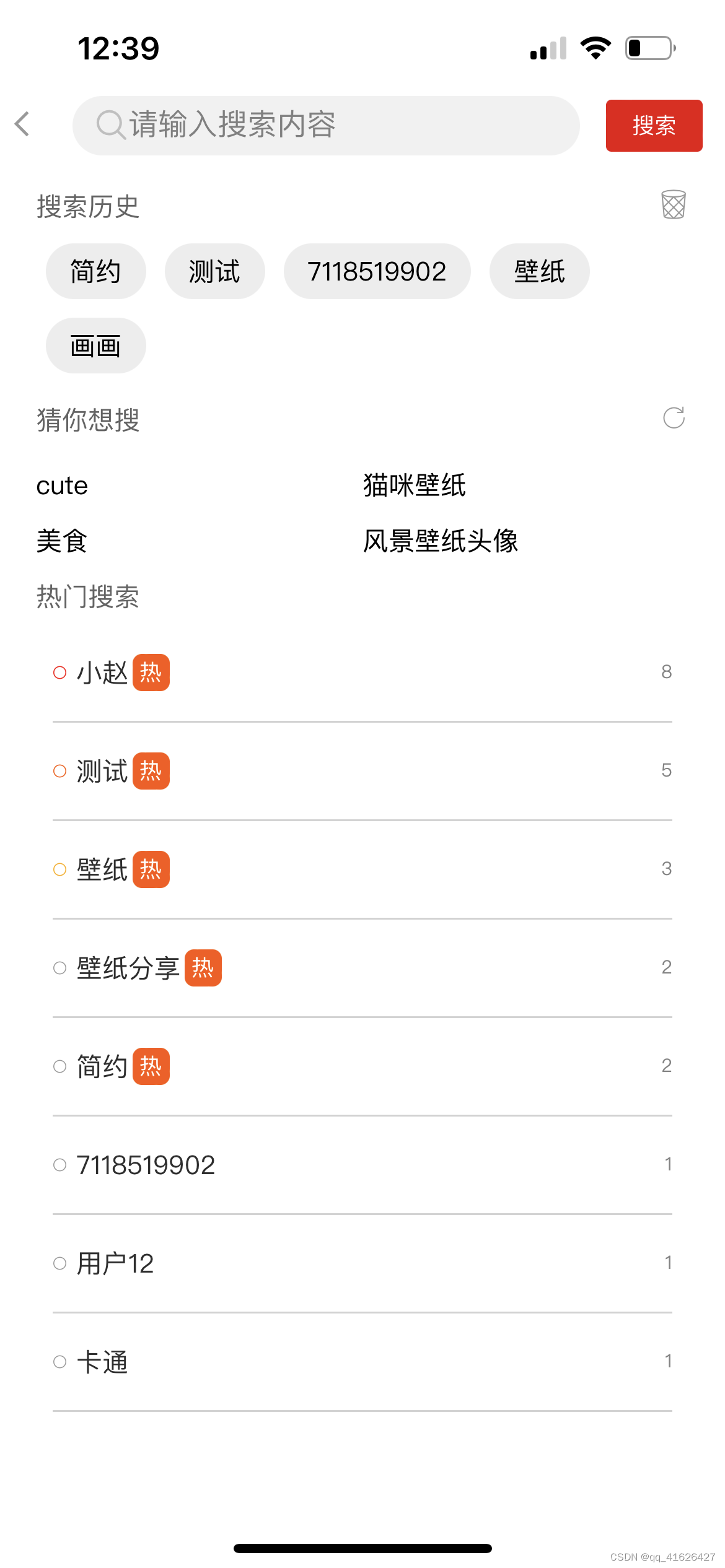Select the 7118519902 history chip

(x=377, y=271)
